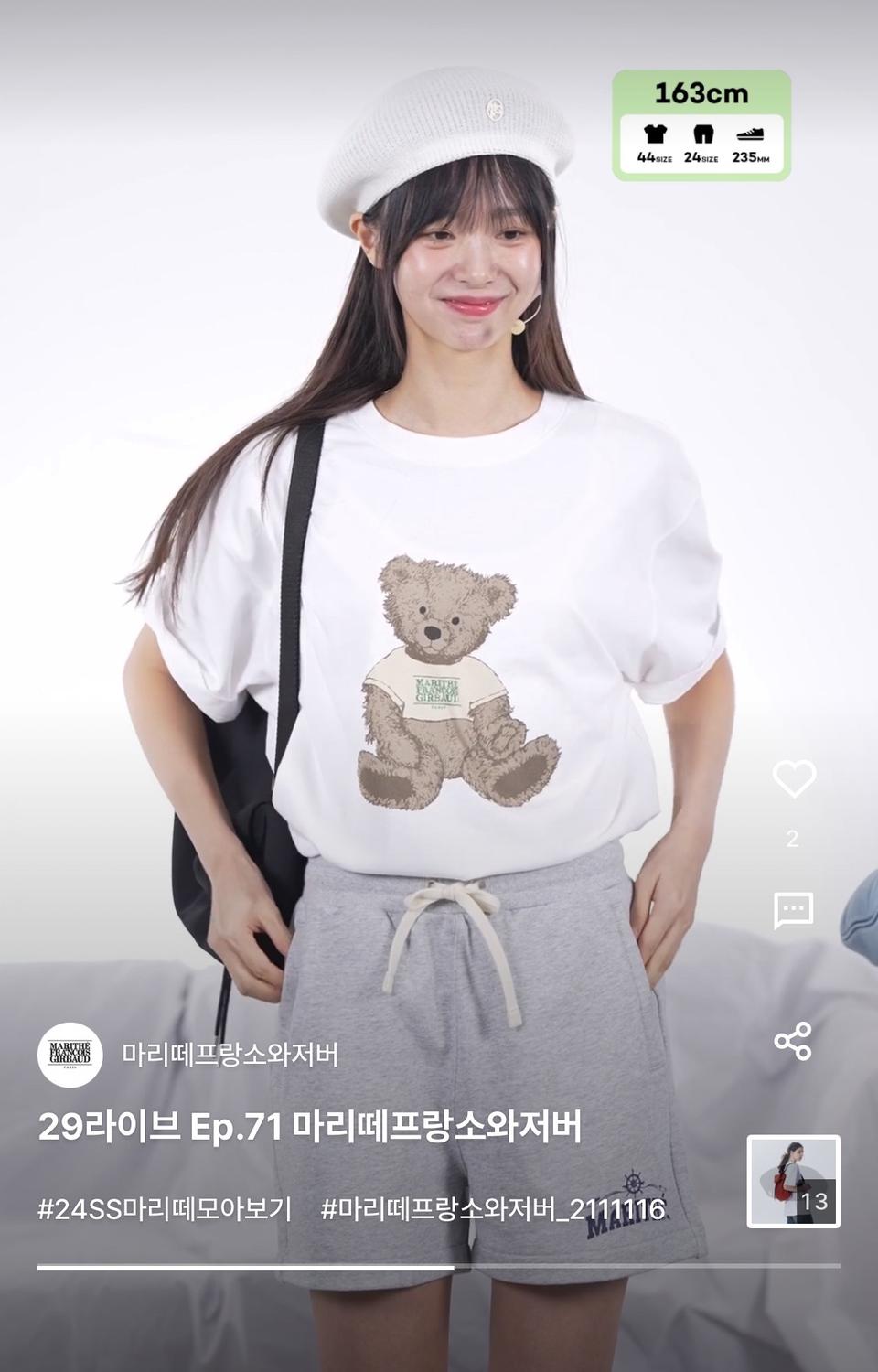The height and width of the screenshot is (1372, 878).
Task: Tap the share icon to share the live
Action: [795, 1039]
